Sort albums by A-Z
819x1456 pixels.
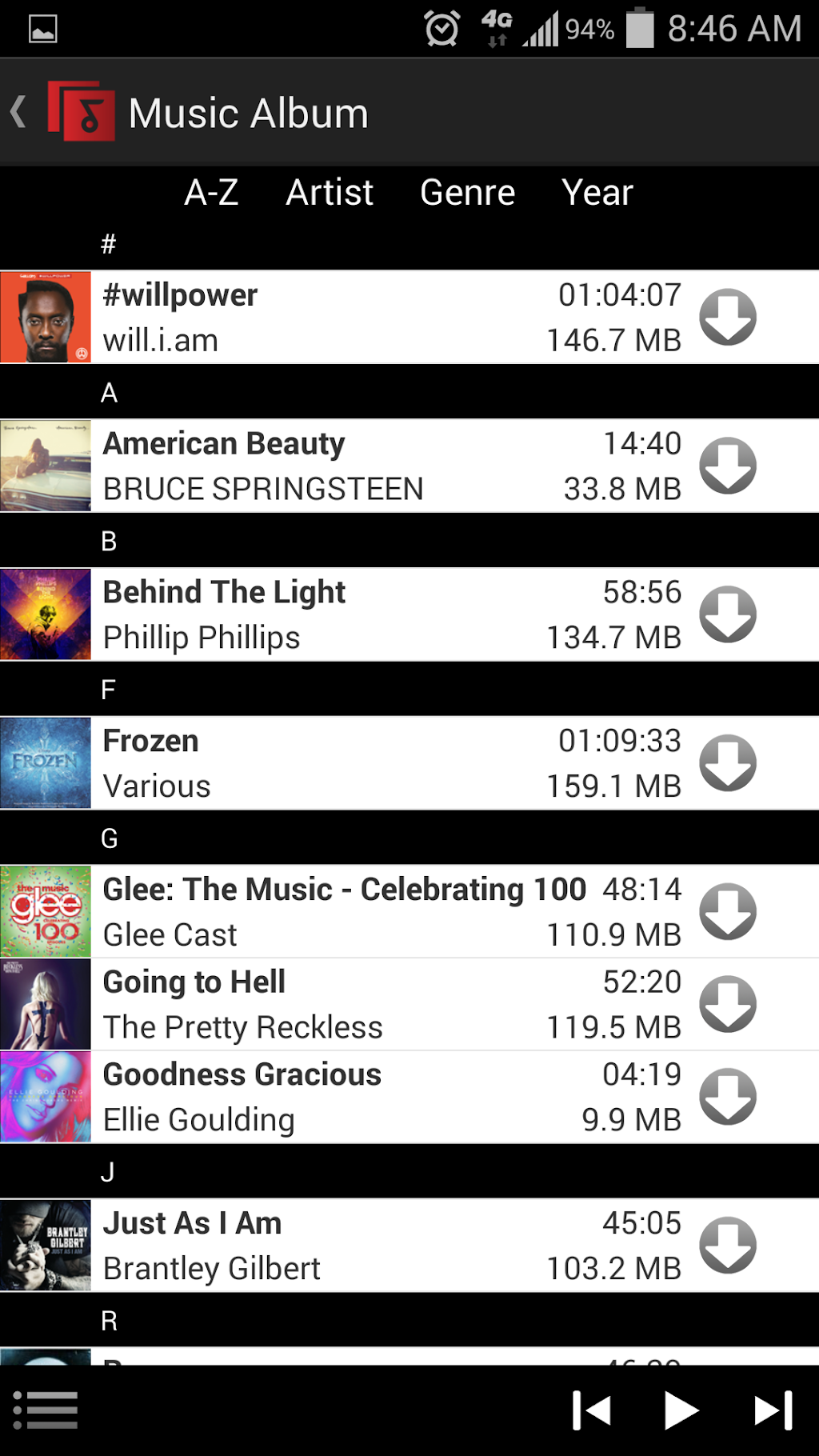(x=211, y=193)
